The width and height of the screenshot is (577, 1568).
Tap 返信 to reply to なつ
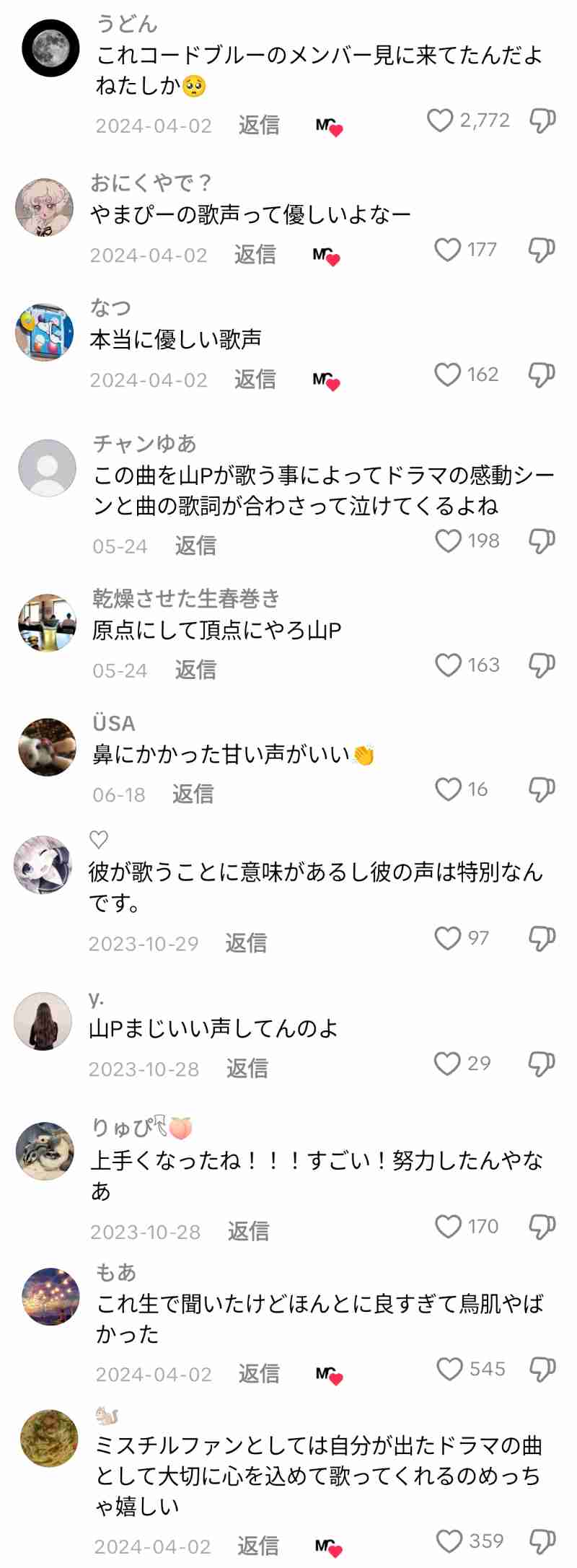point(256,379)
